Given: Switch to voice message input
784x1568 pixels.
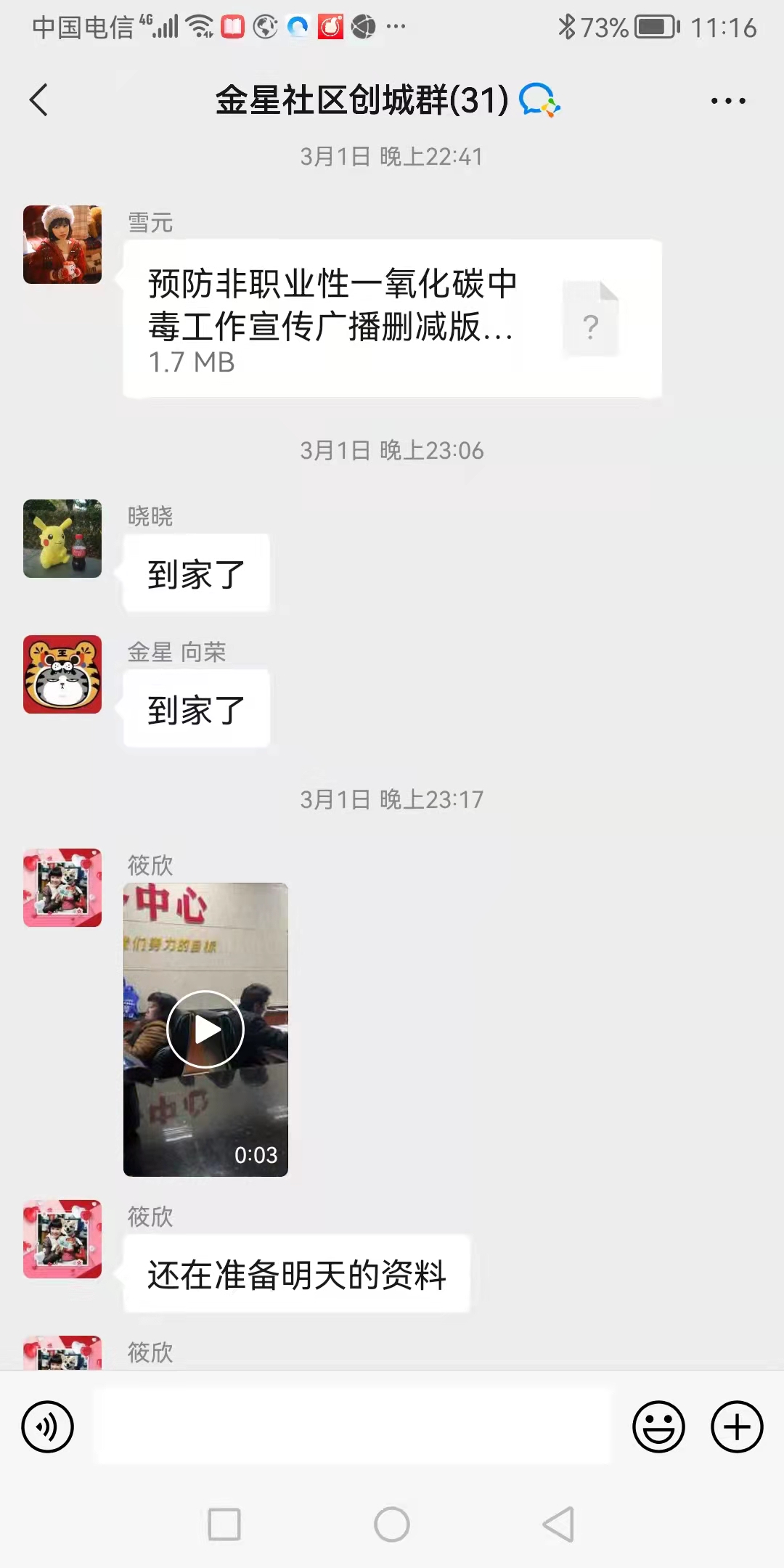Looking at the screenshot, I should point(48,1426).
